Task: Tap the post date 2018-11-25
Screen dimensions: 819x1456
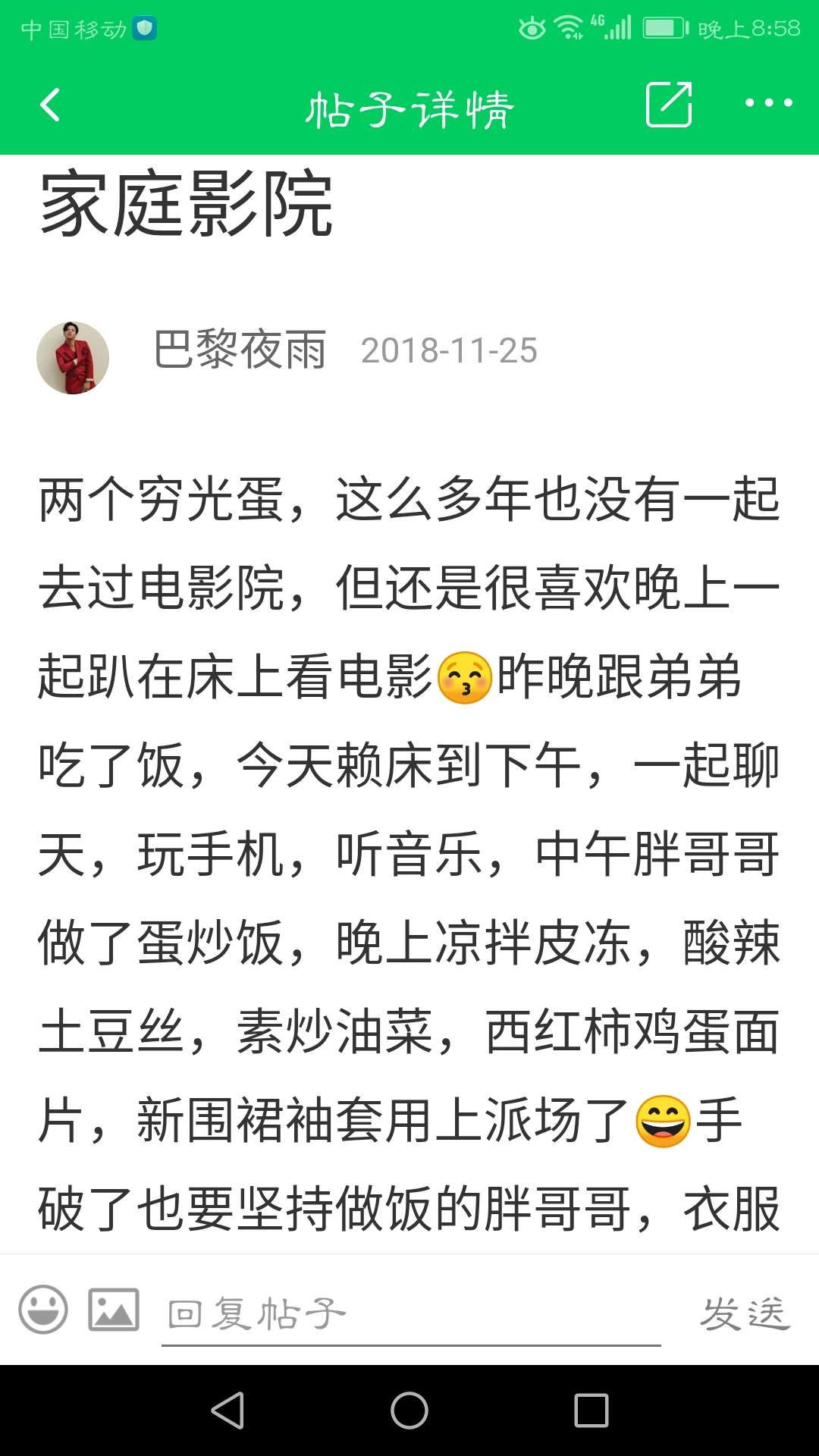Action: point(449,353)
